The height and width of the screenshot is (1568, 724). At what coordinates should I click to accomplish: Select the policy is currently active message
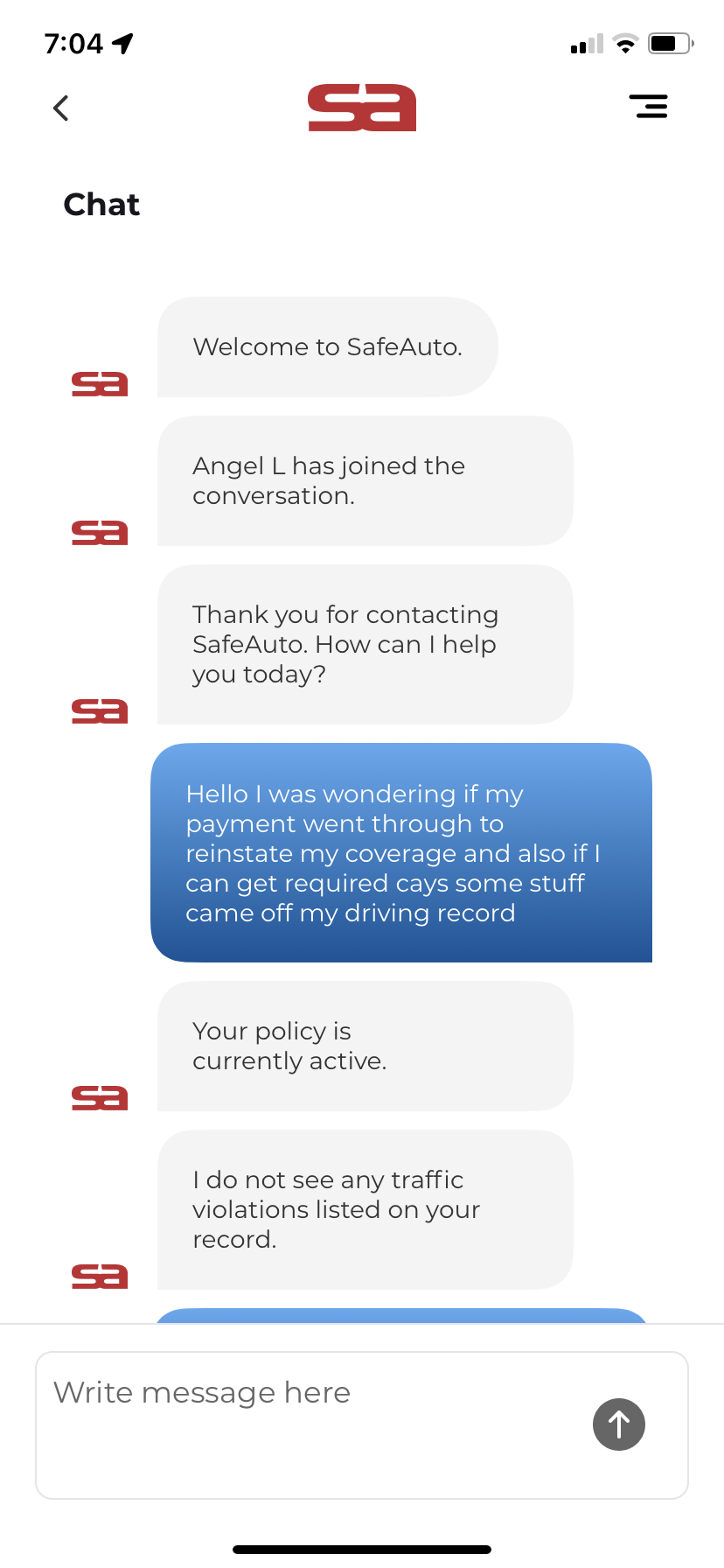click(364, 1046)
